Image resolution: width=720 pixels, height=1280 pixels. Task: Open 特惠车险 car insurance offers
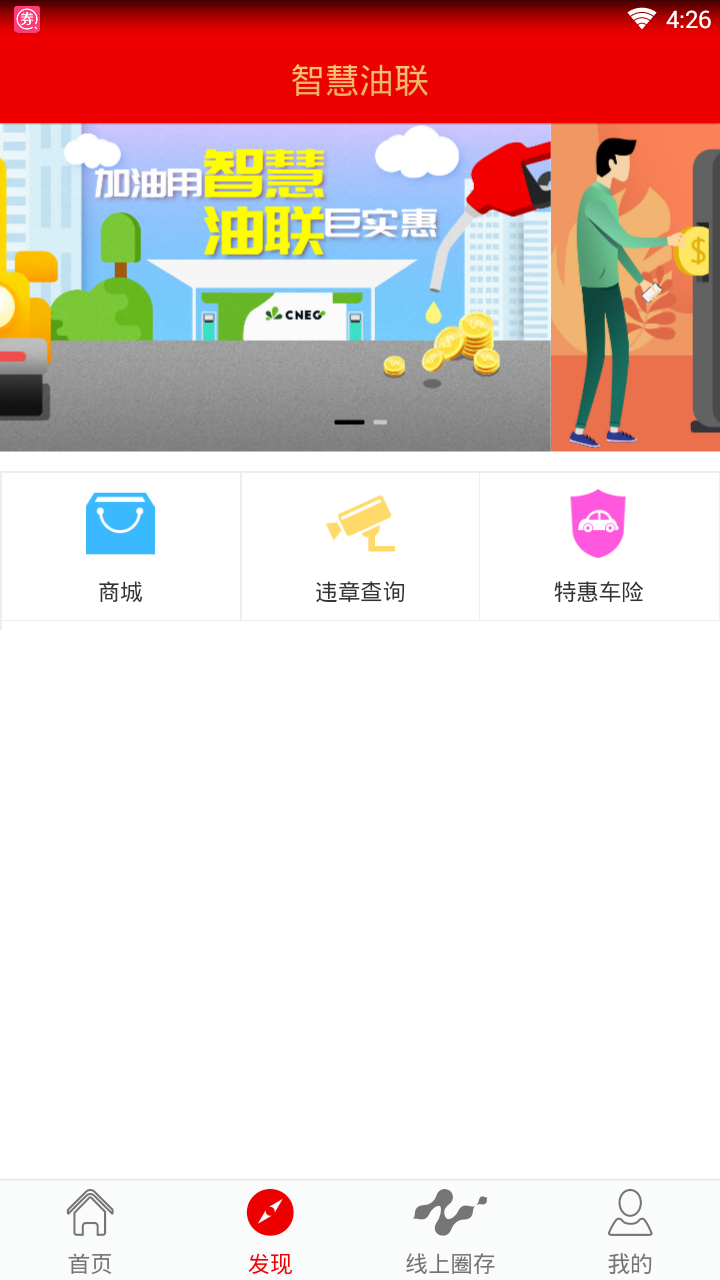point(598,546)
